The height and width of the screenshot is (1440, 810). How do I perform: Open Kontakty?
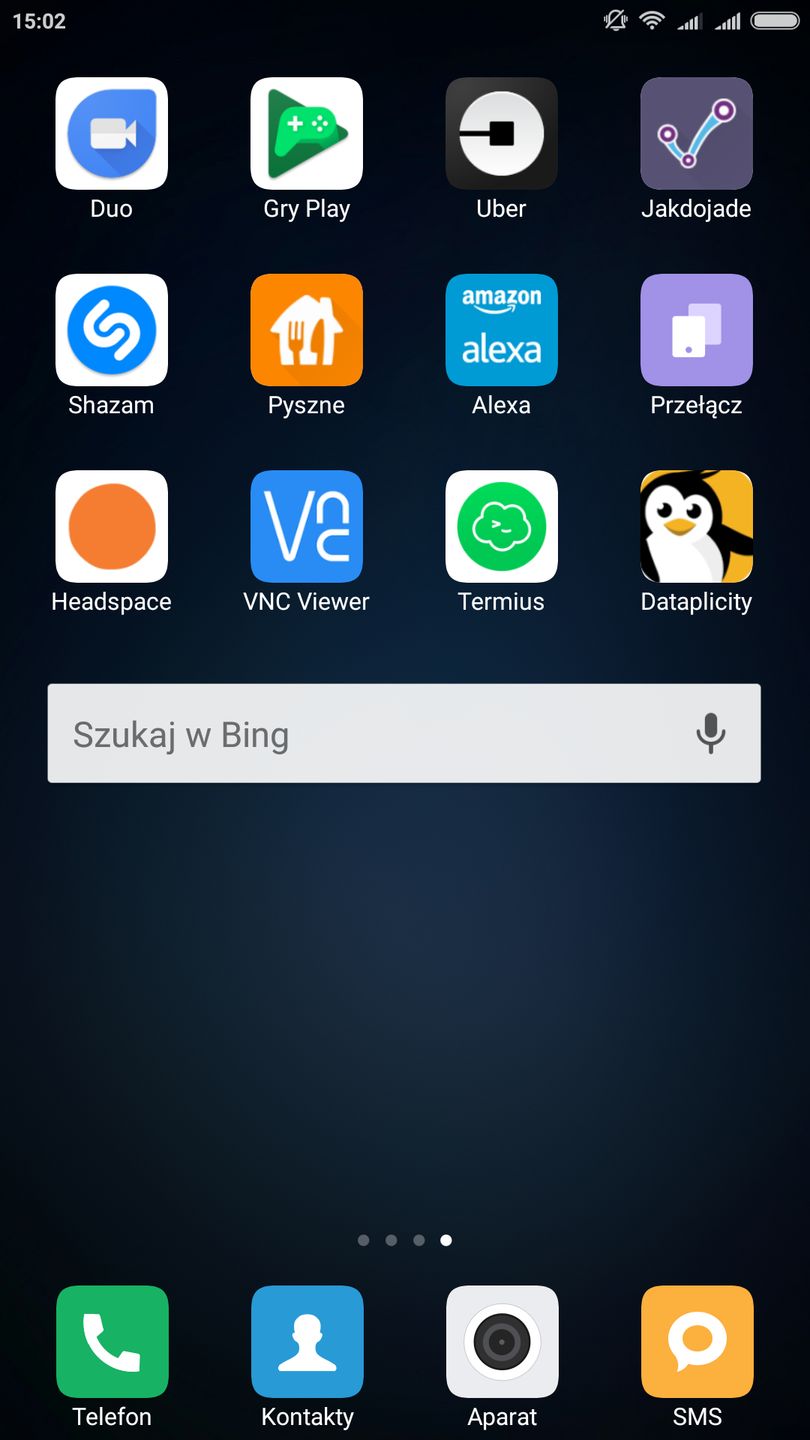(307, 1342)
